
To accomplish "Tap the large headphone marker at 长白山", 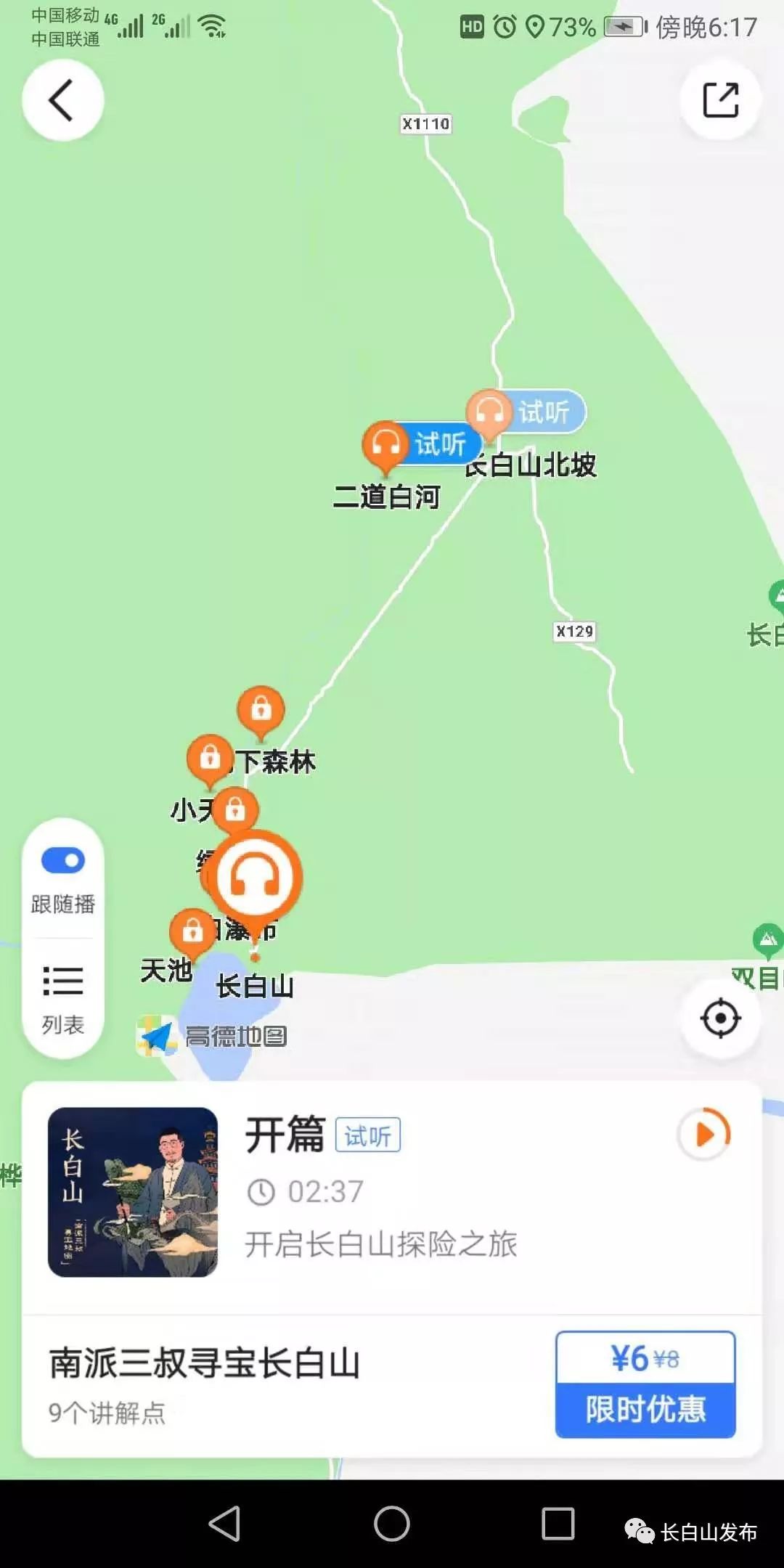I will point(255,878).
